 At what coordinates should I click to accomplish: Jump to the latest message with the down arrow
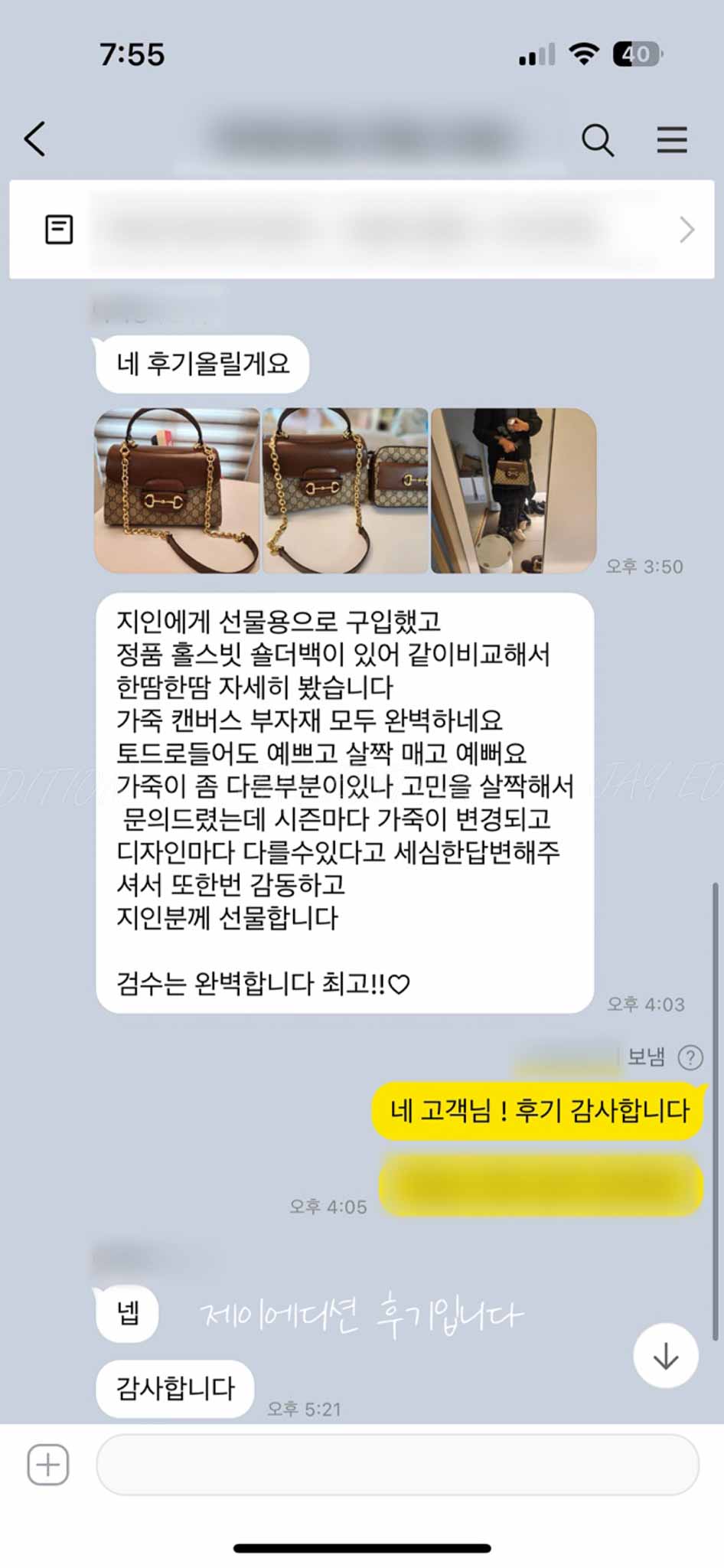[x=665, y=1356]
